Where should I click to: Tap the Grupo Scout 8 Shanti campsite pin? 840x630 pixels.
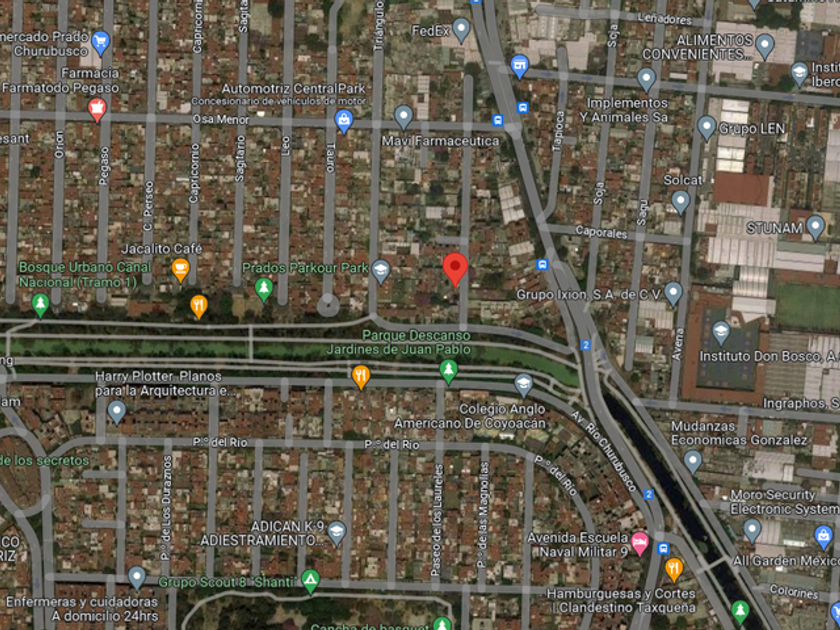click(311, 582)
